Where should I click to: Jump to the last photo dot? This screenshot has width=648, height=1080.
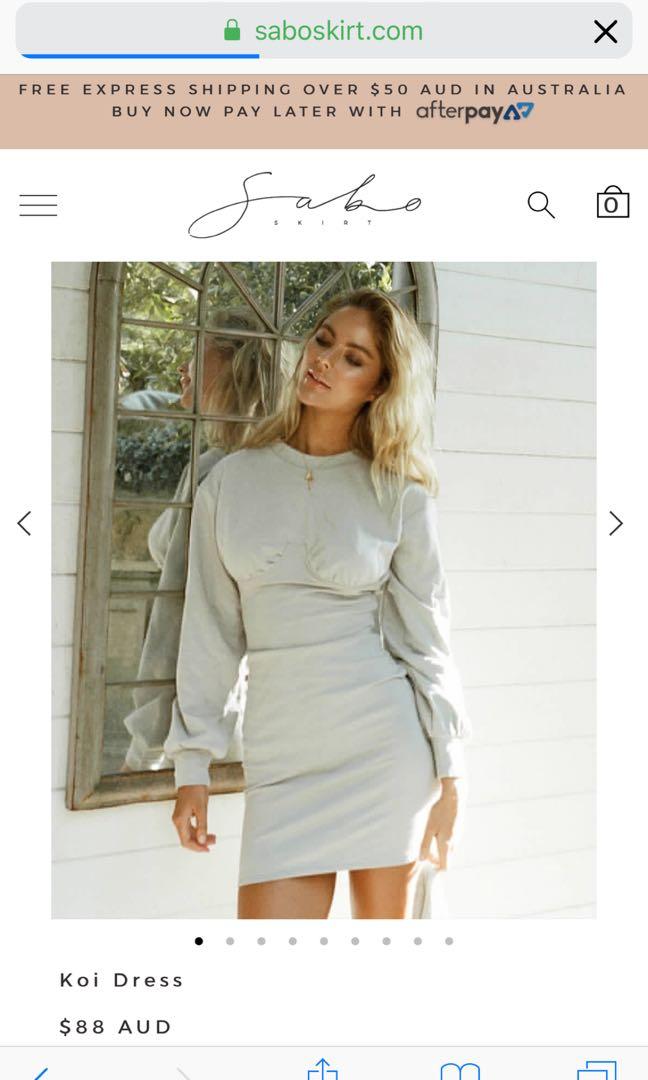[449, 941]
